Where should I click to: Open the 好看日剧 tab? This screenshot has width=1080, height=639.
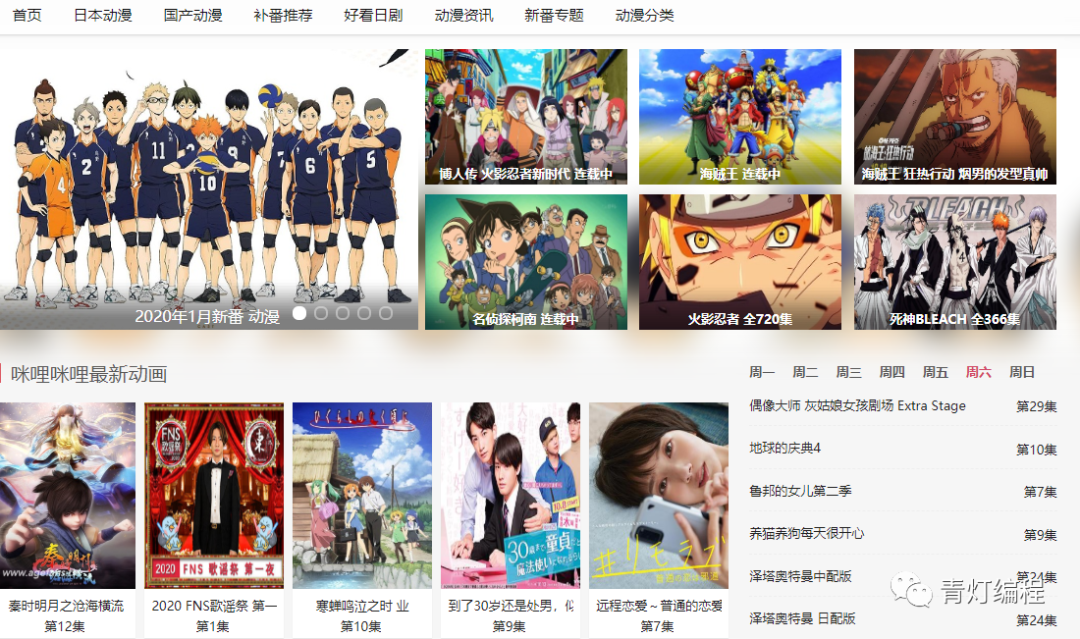tap(373, 16)
